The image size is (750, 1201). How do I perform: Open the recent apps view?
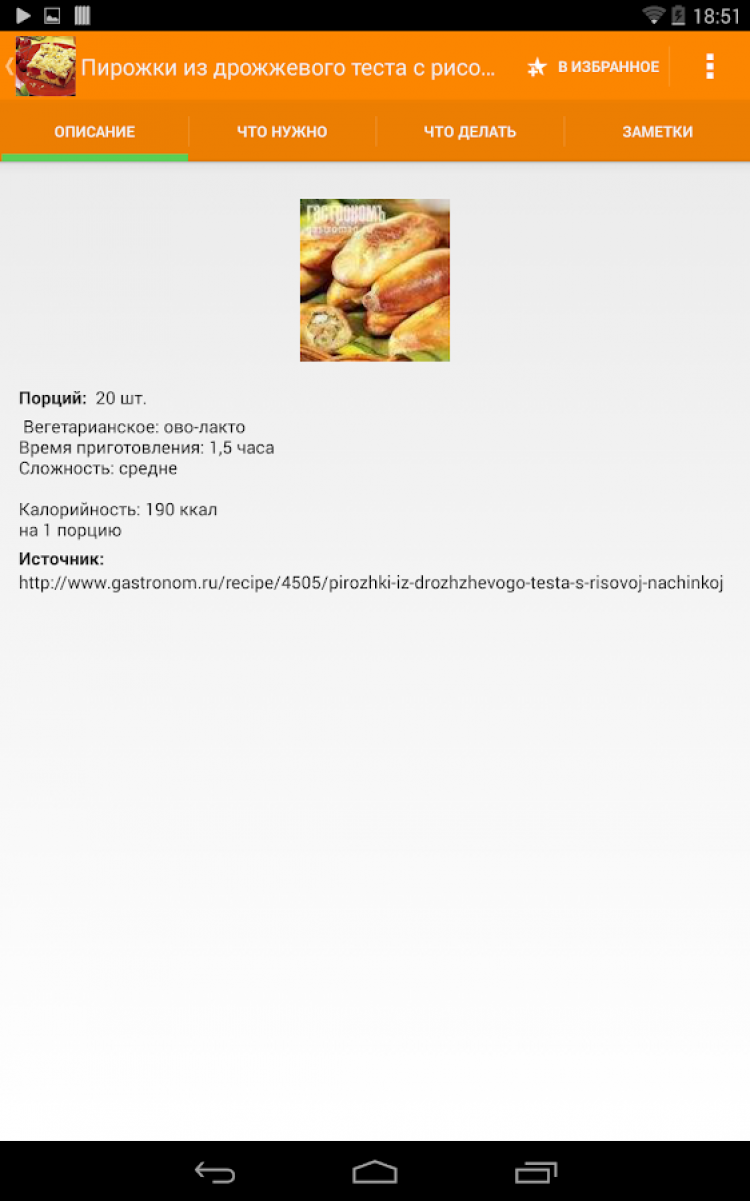point(536,1172)
